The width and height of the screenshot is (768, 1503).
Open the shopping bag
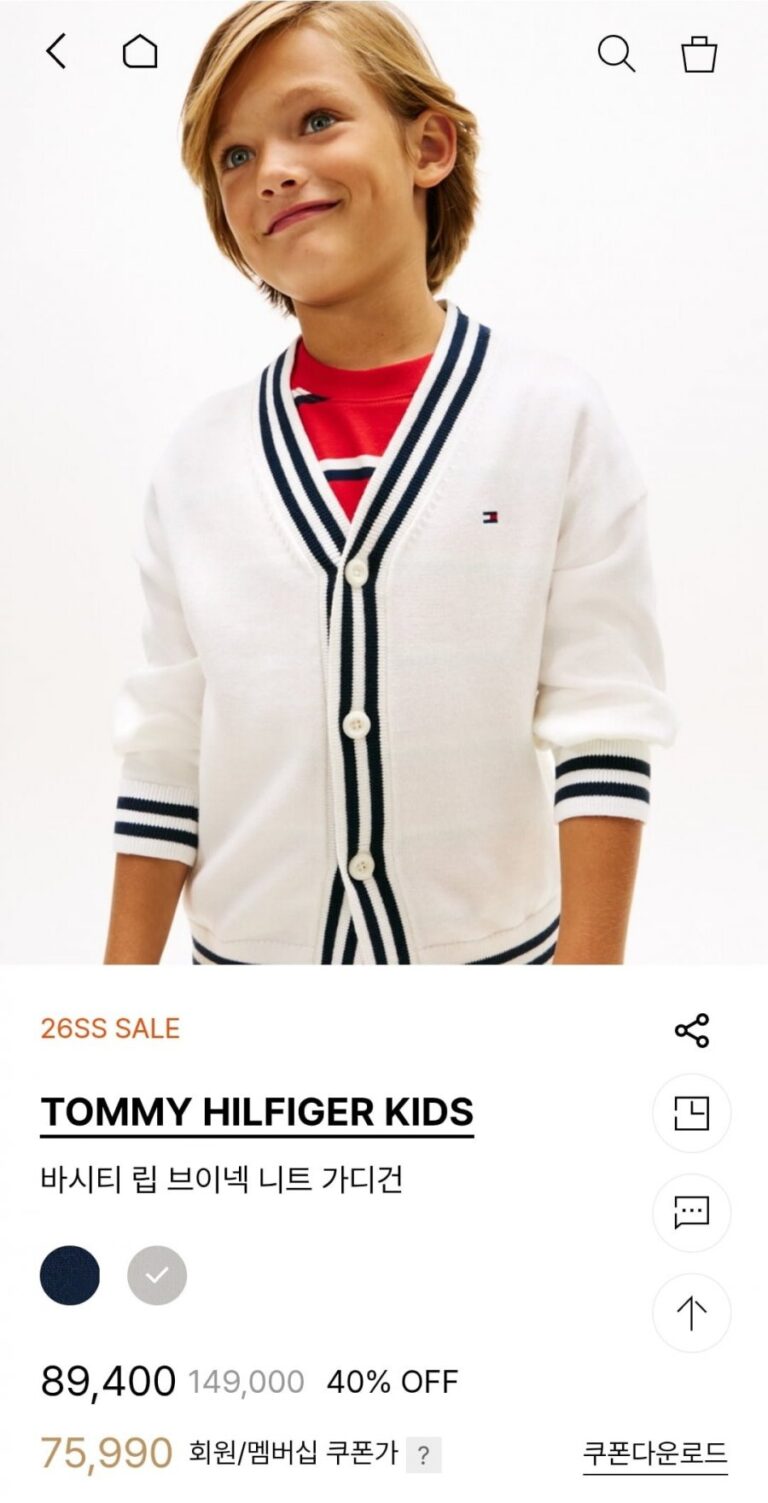[699, 54]
